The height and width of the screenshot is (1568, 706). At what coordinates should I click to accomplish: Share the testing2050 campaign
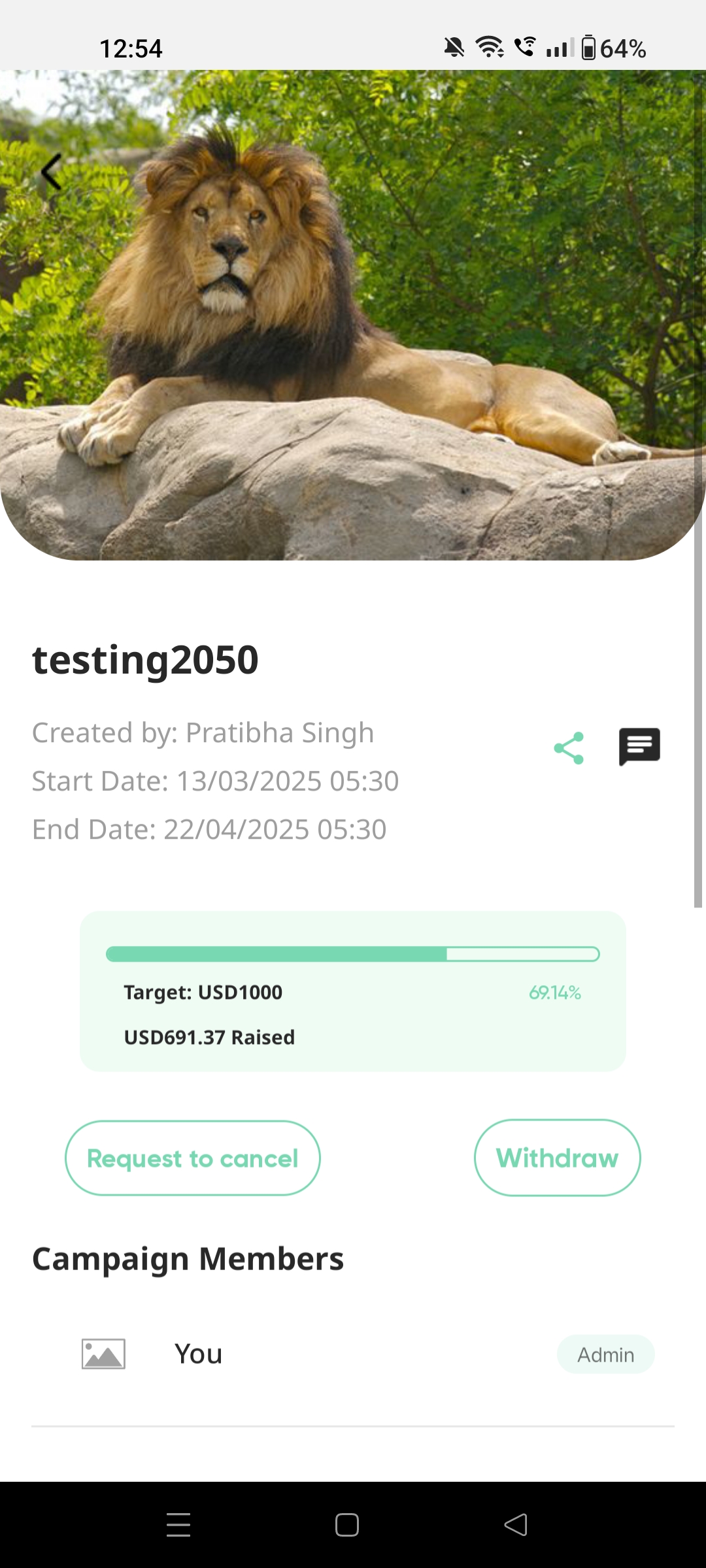[569, 748]
